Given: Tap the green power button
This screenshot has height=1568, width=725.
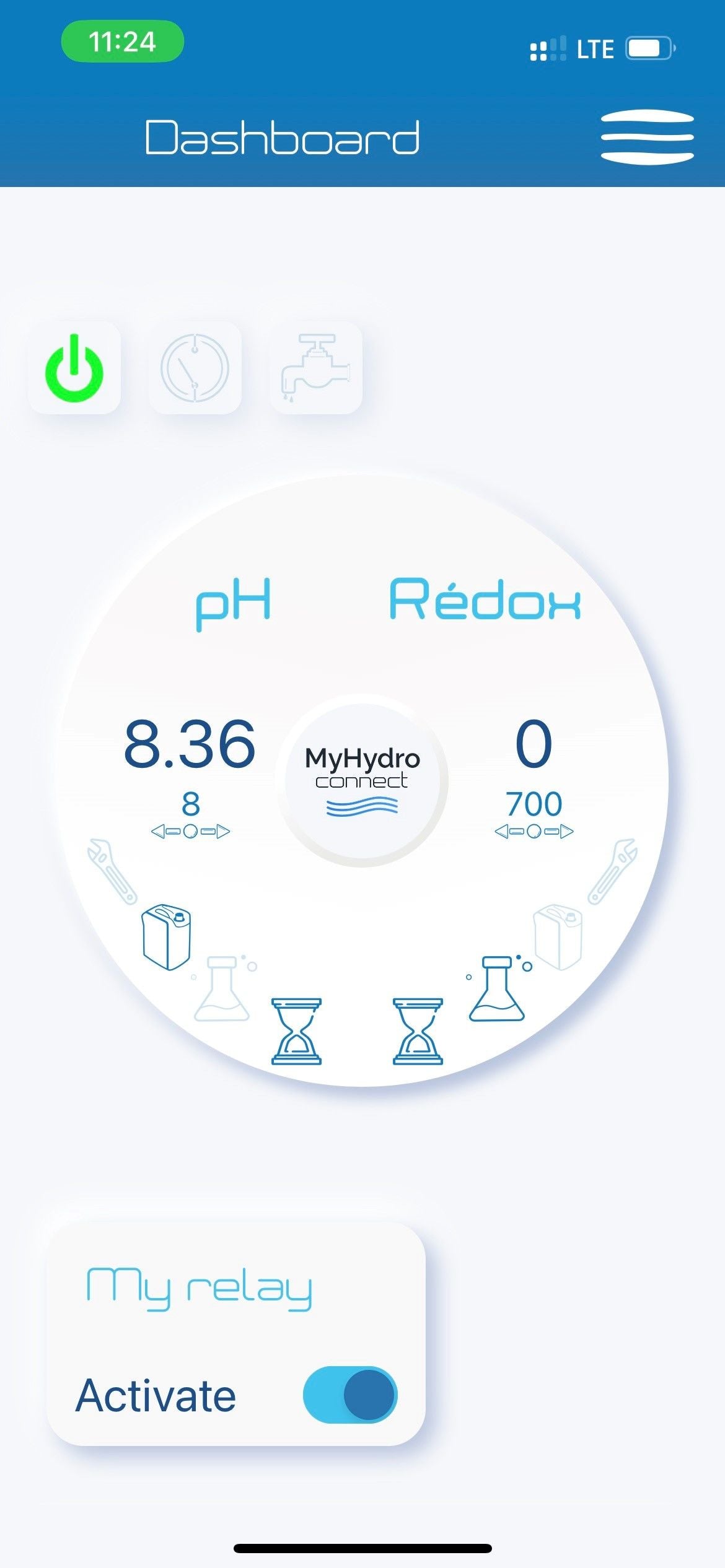Looking at the screenshot, I should 74,368.
